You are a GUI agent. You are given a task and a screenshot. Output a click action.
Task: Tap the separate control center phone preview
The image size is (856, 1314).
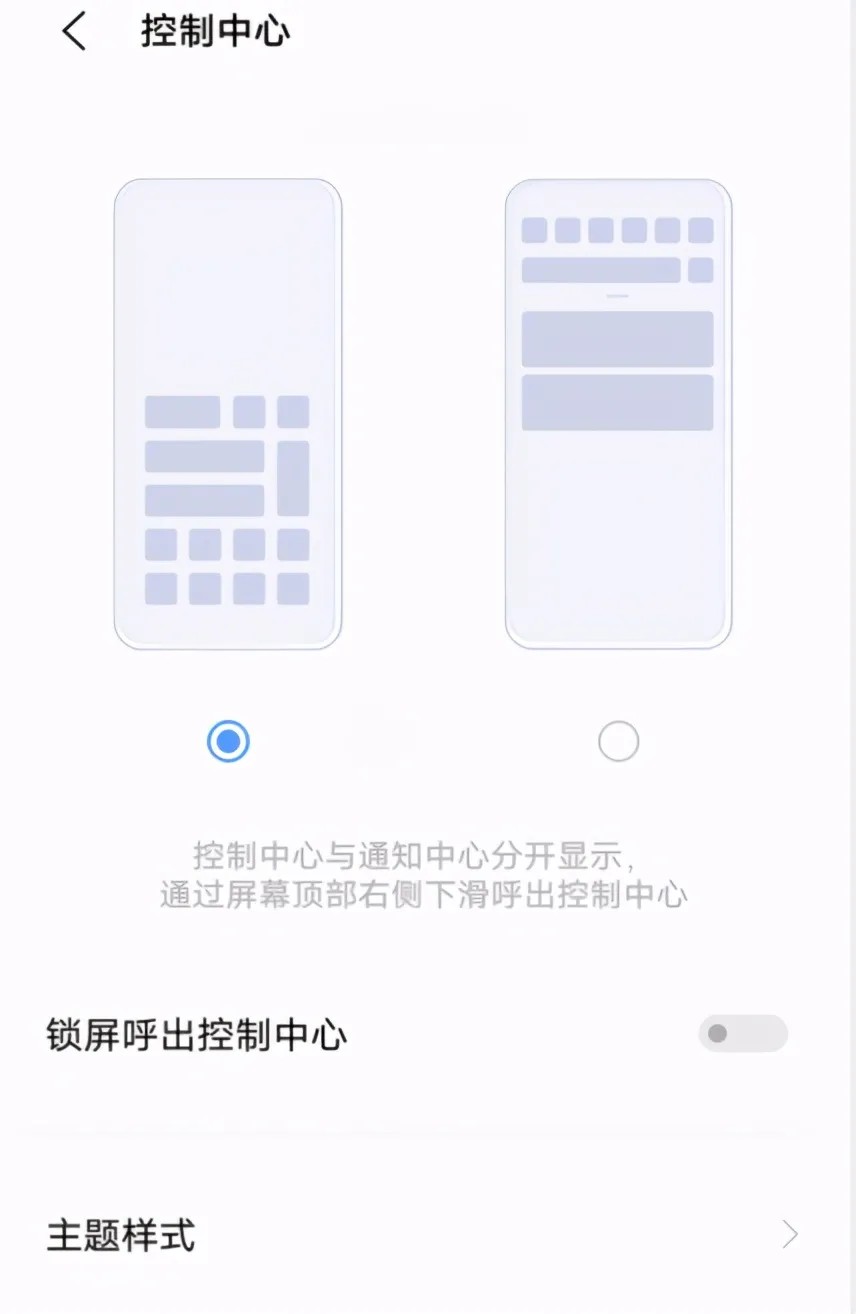pyautogui.click(x=228, y=414)
